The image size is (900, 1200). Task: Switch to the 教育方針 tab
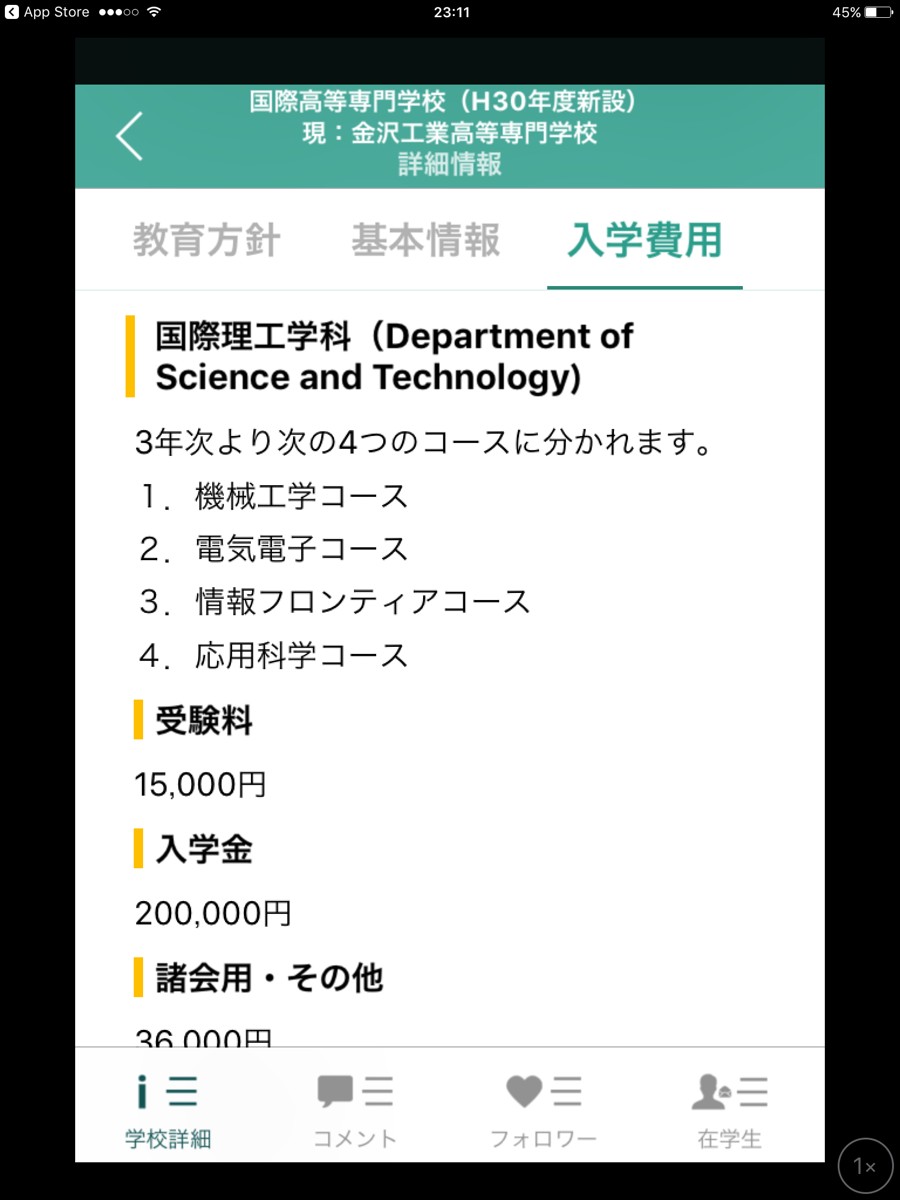(207, 241)
